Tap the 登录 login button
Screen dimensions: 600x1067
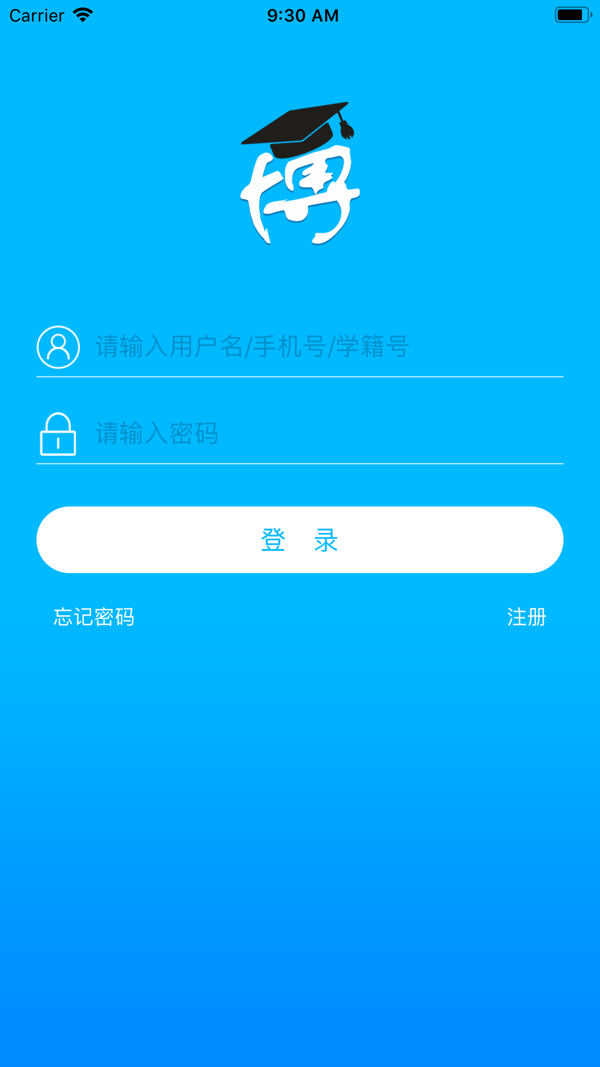click(x=300, y=540)
